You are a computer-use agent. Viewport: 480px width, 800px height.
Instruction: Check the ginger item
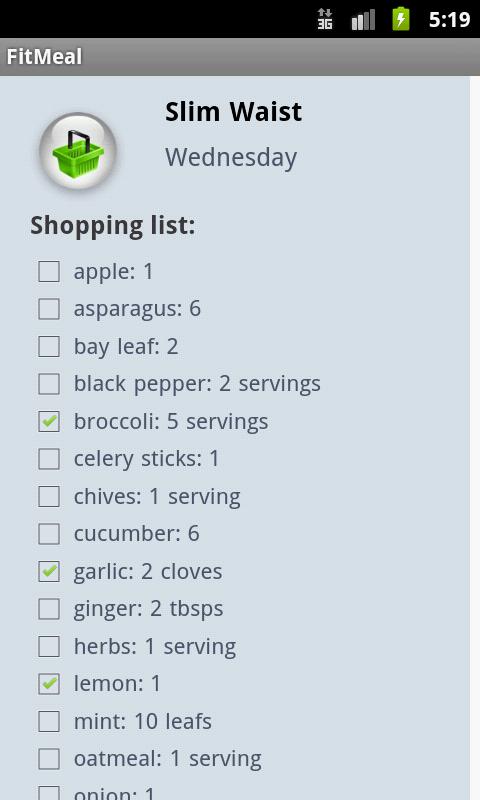(49, 609)
